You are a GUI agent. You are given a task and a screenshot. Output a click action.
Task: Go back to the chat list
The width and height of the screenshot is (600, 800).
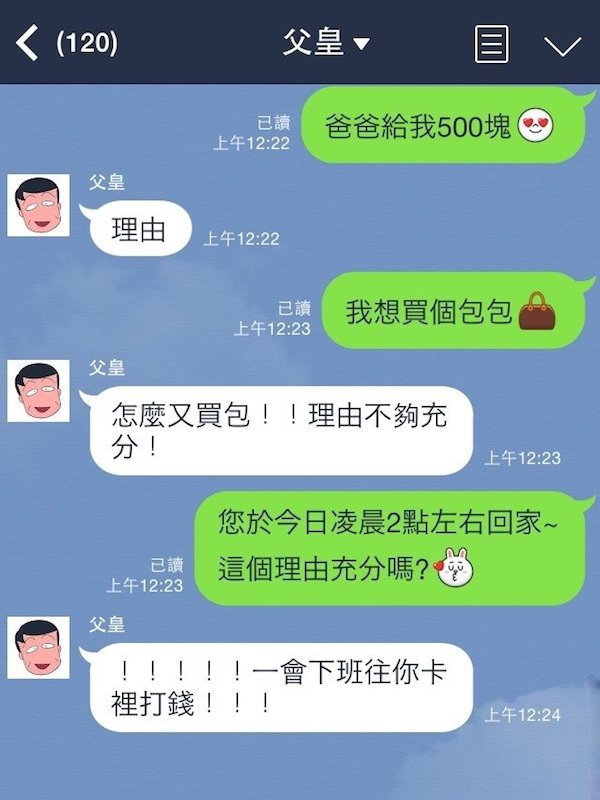click(x=30, y=43)
